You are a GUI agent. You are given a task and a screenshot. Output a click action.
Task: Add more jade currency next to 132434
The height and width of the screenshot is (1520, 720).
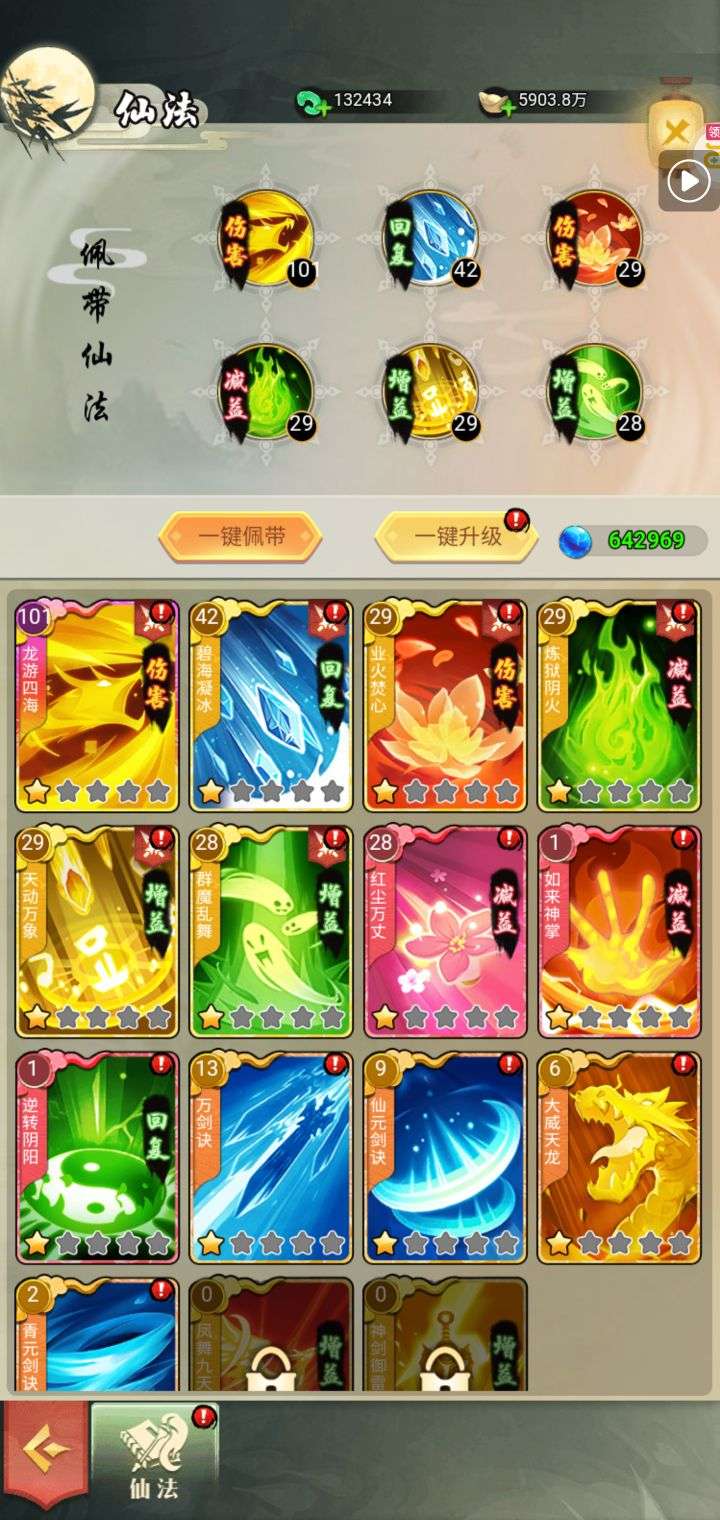pos(310,101)
